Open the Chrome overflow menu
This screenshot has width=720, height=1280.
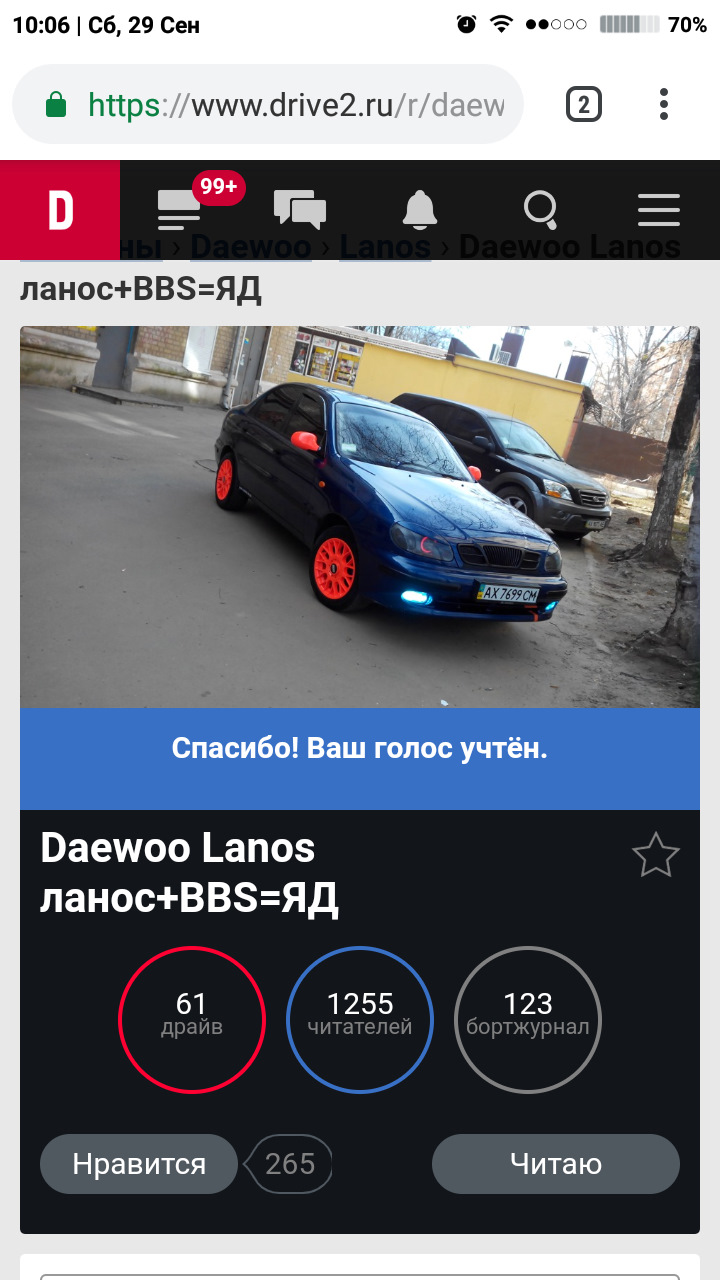[664, 105]
